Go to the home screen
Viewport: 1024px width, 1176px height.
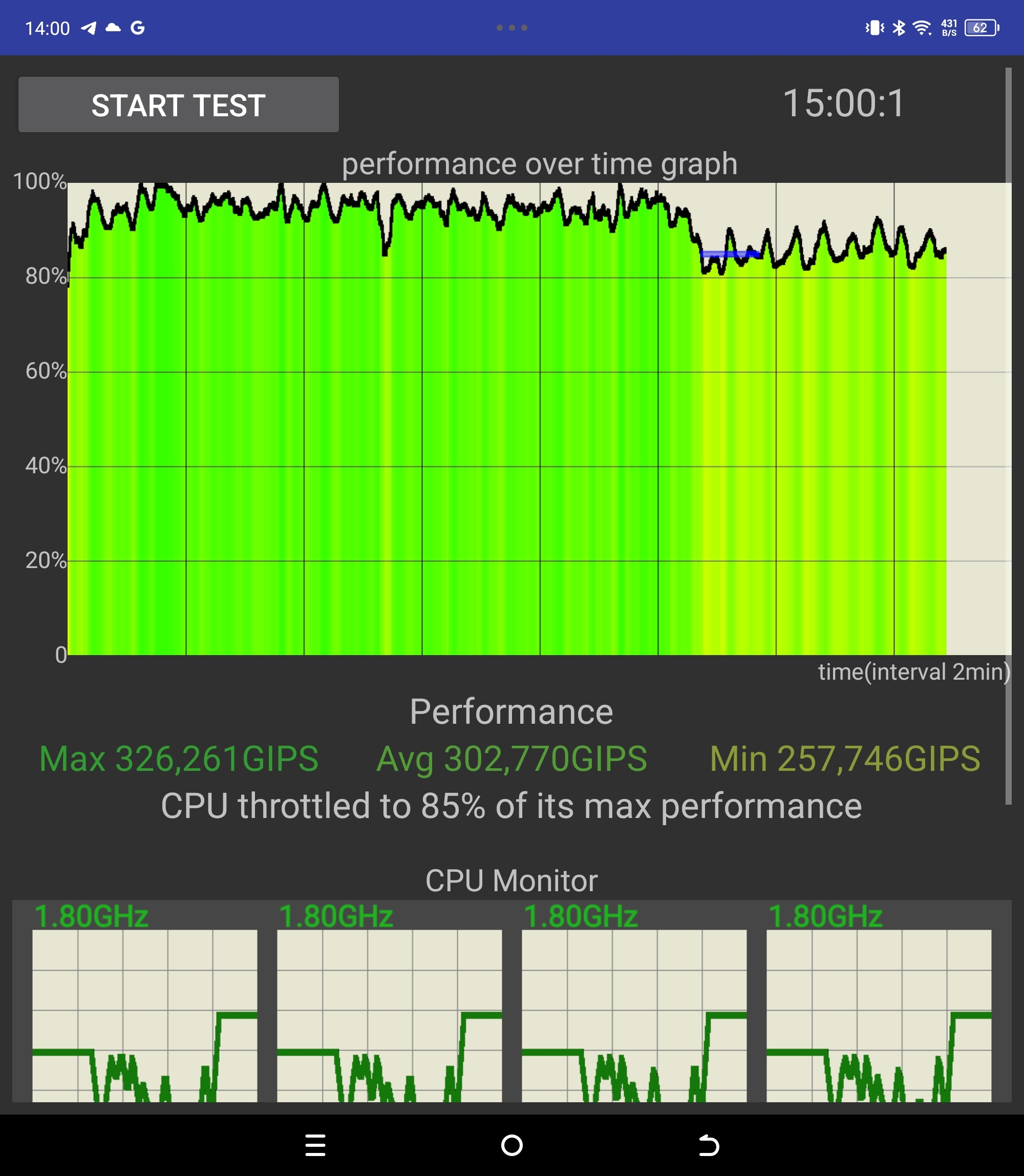tap(511, 1145)
